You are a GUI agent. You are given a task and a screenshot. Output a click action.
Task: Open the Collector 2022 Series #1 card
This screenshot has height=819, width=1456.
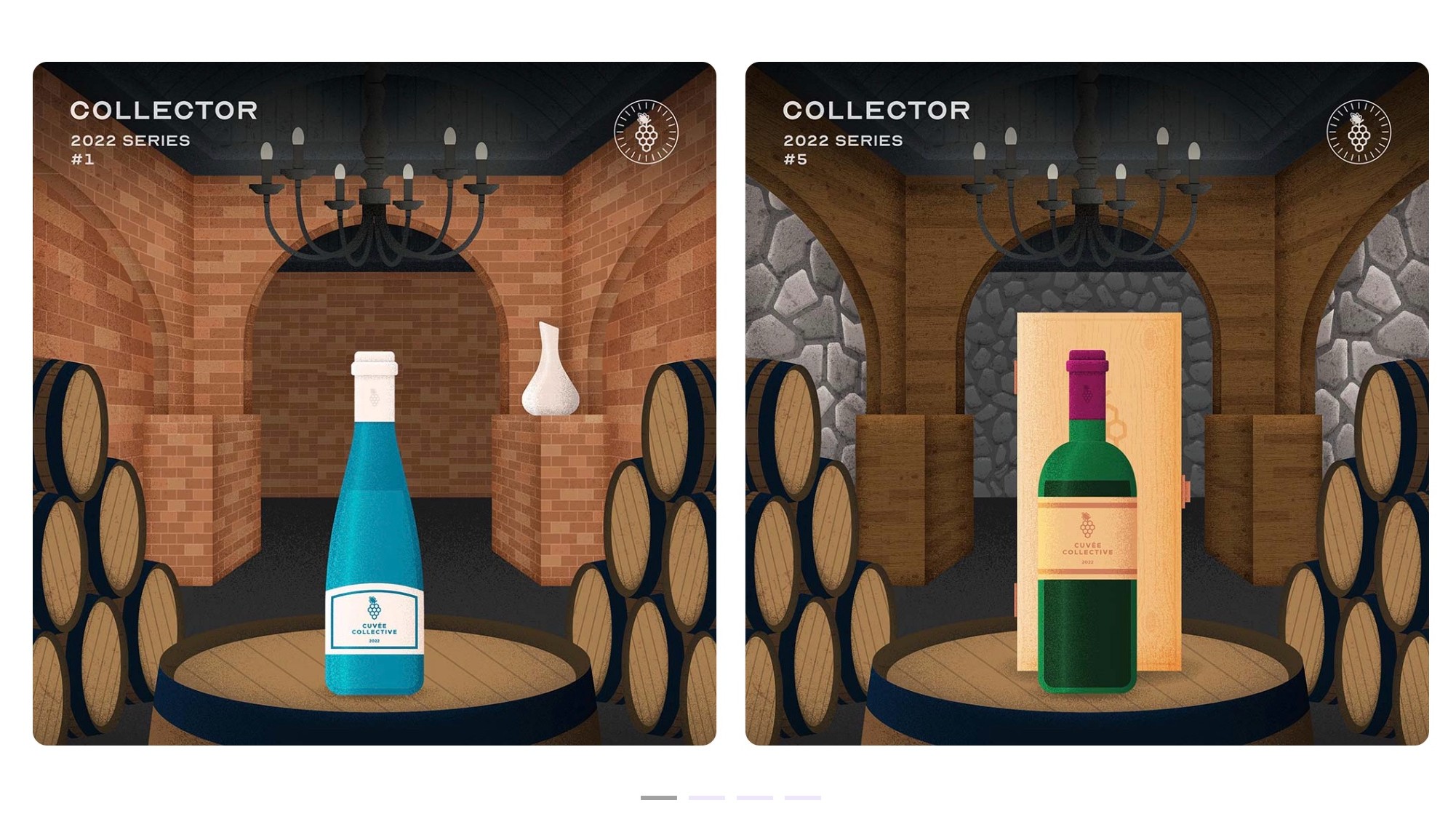(374, 403)
